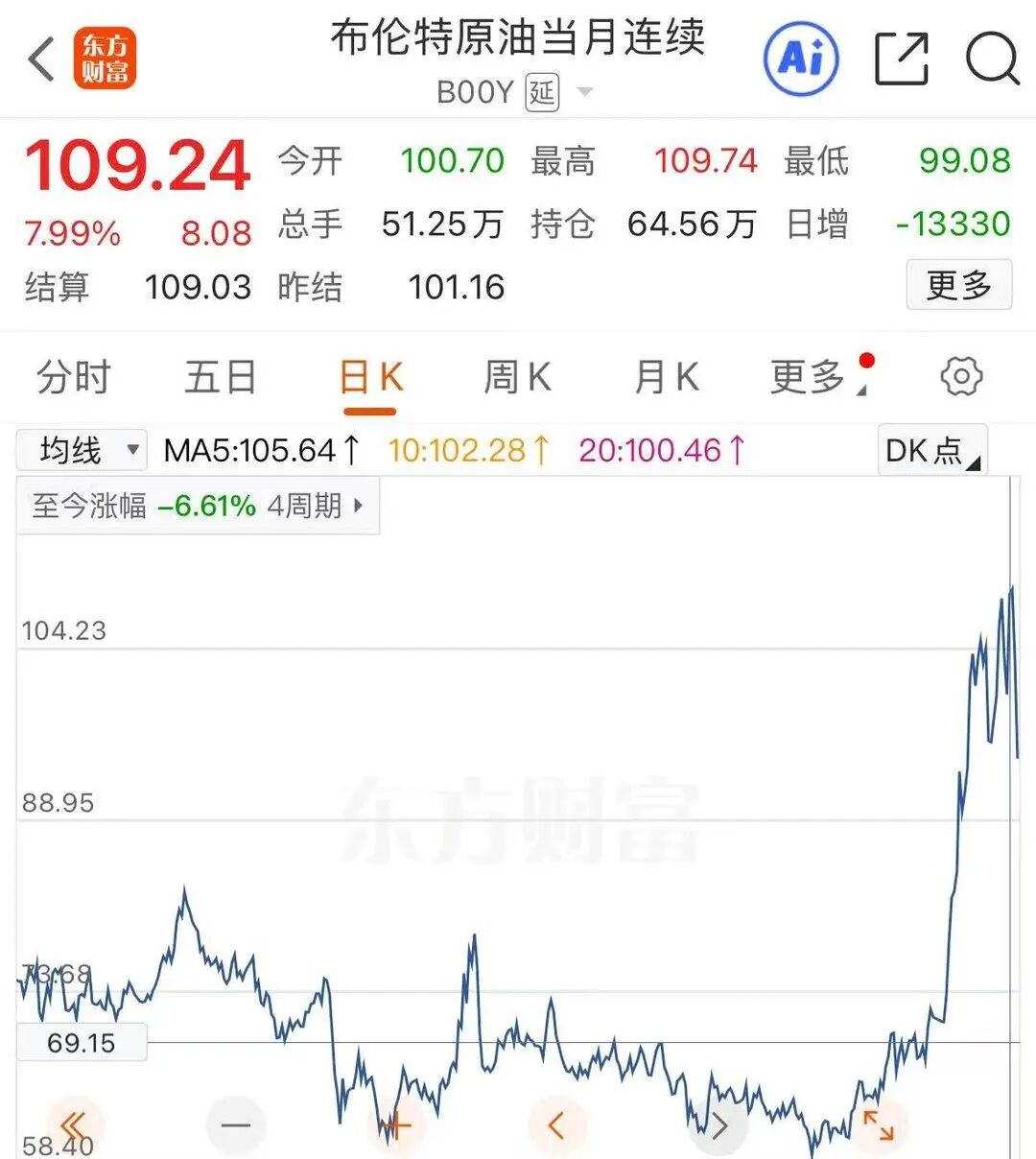Open the 均线 indicator dropdown
Screen dimensions: 1036x1159
[x=82, y=450]
